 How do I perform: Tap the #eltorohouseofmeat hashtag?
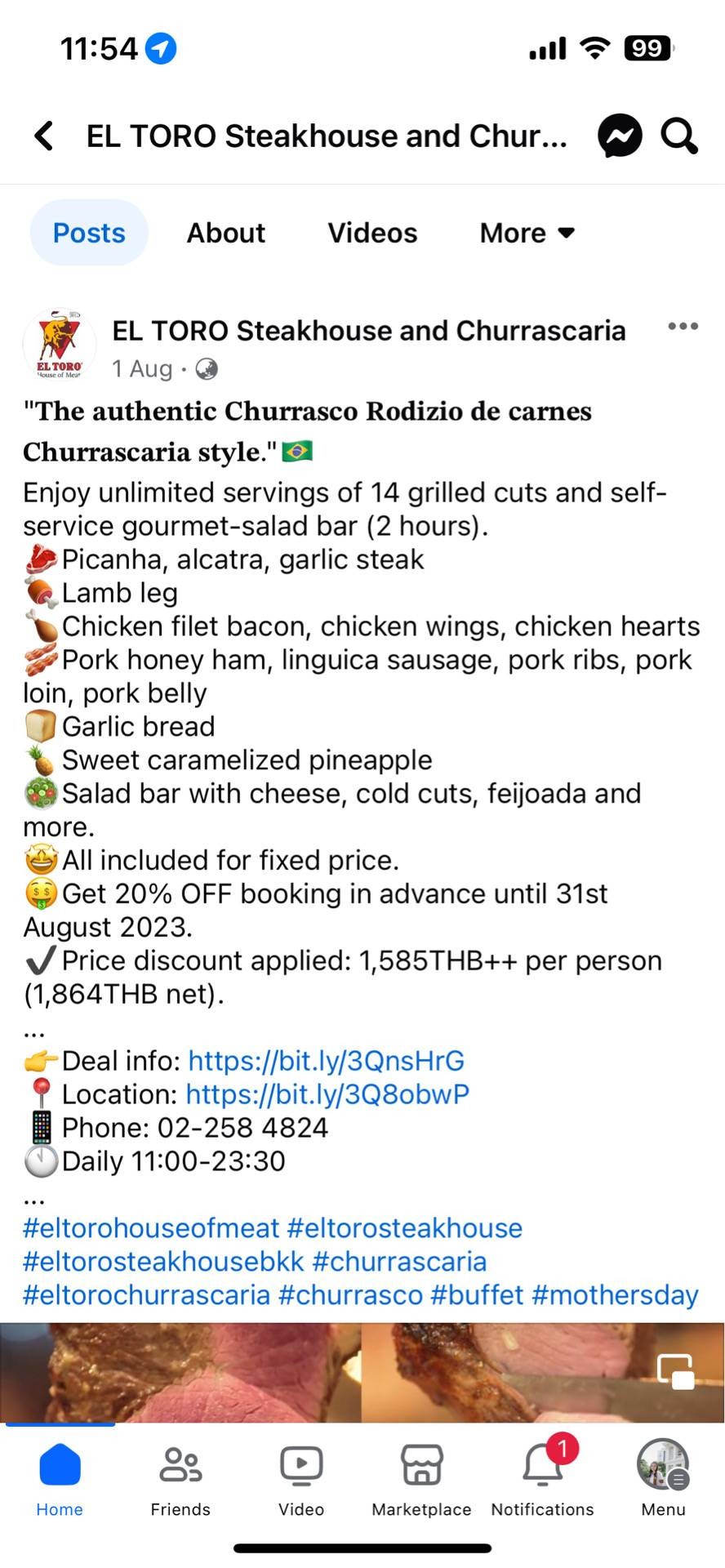(151, 1228)
